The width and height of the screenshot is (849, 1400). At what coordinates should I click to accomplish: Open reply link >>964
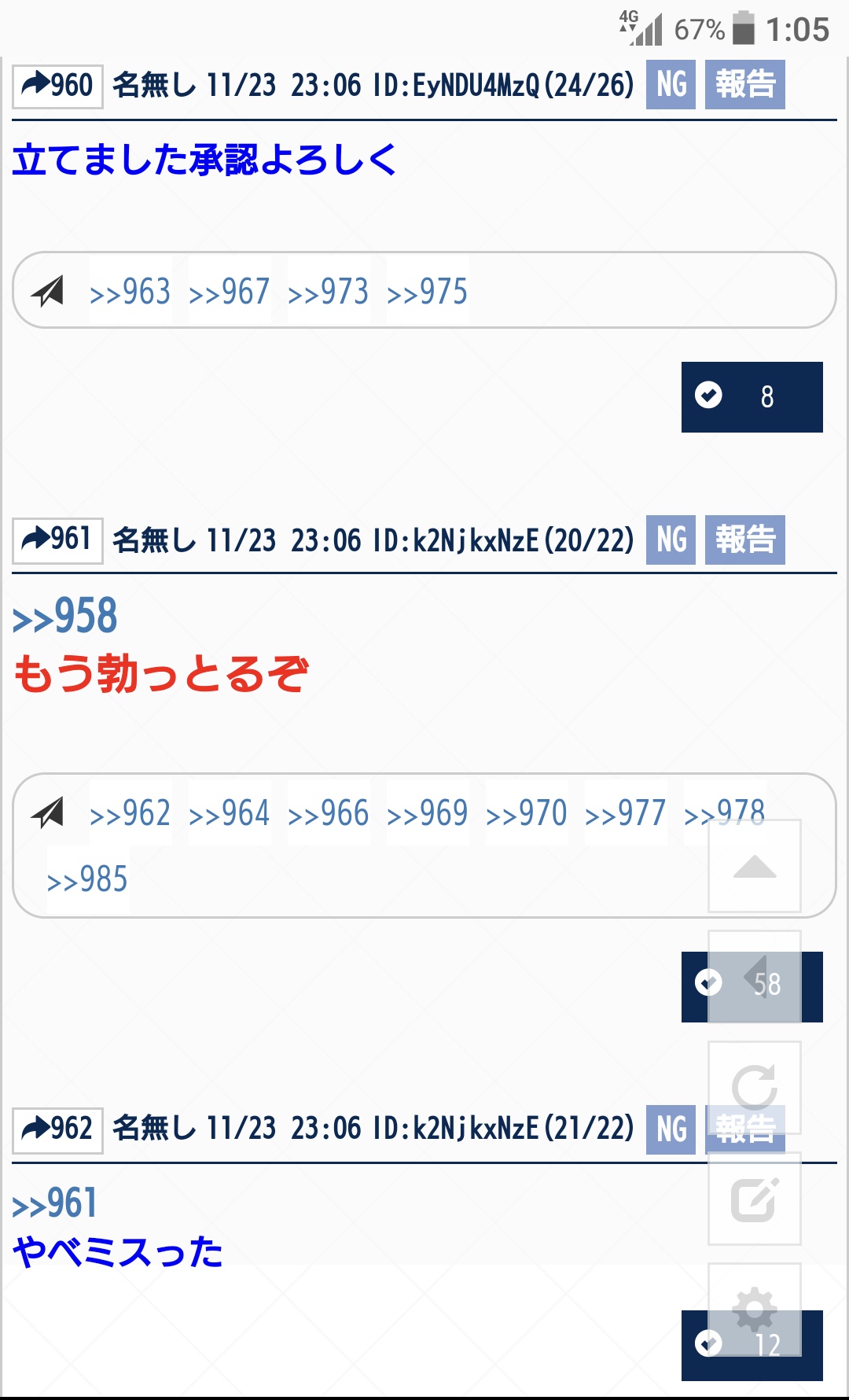tap(230, 813)
